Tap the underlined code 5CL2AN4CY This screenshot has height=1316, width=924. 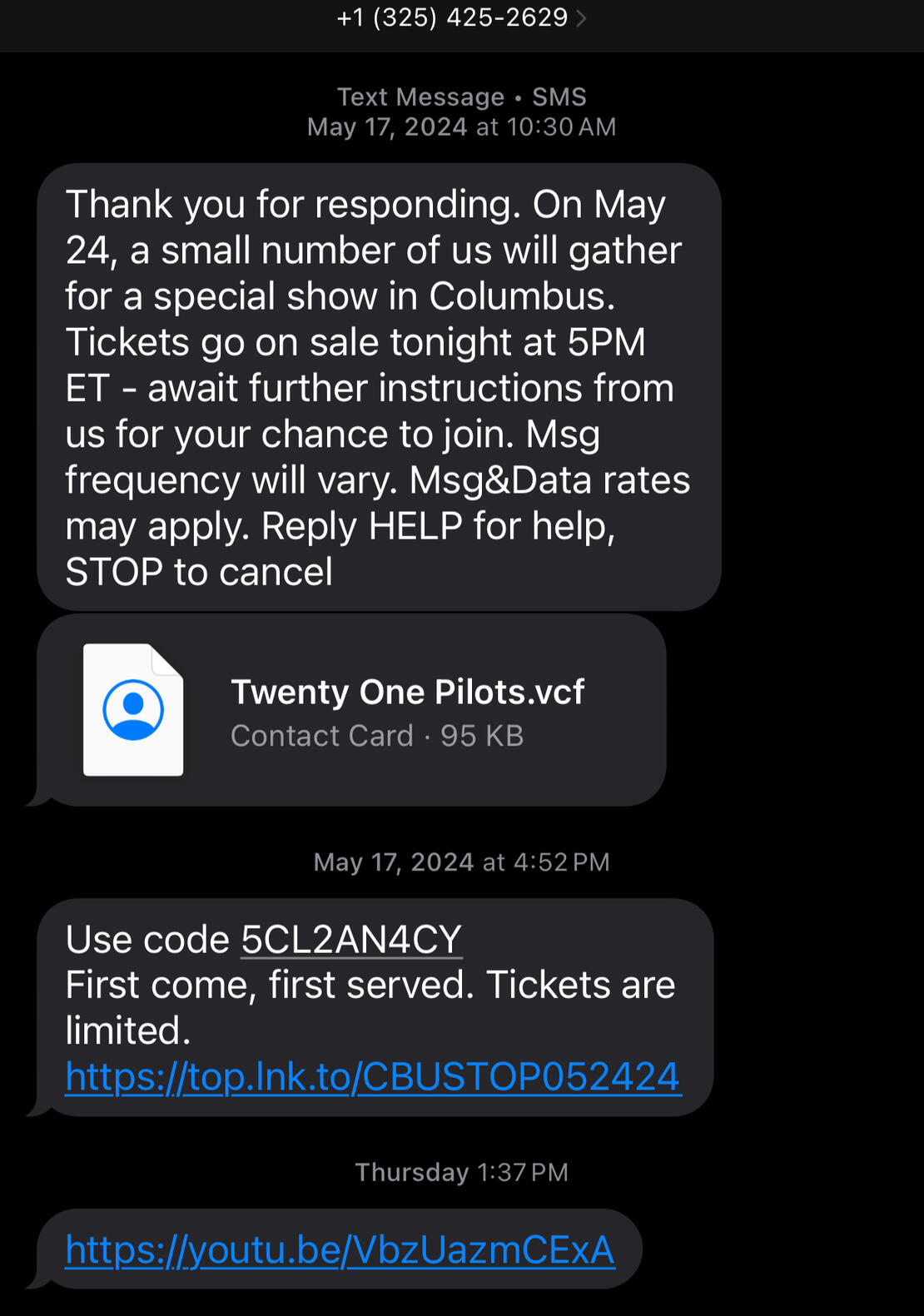(x=350, y=940)
